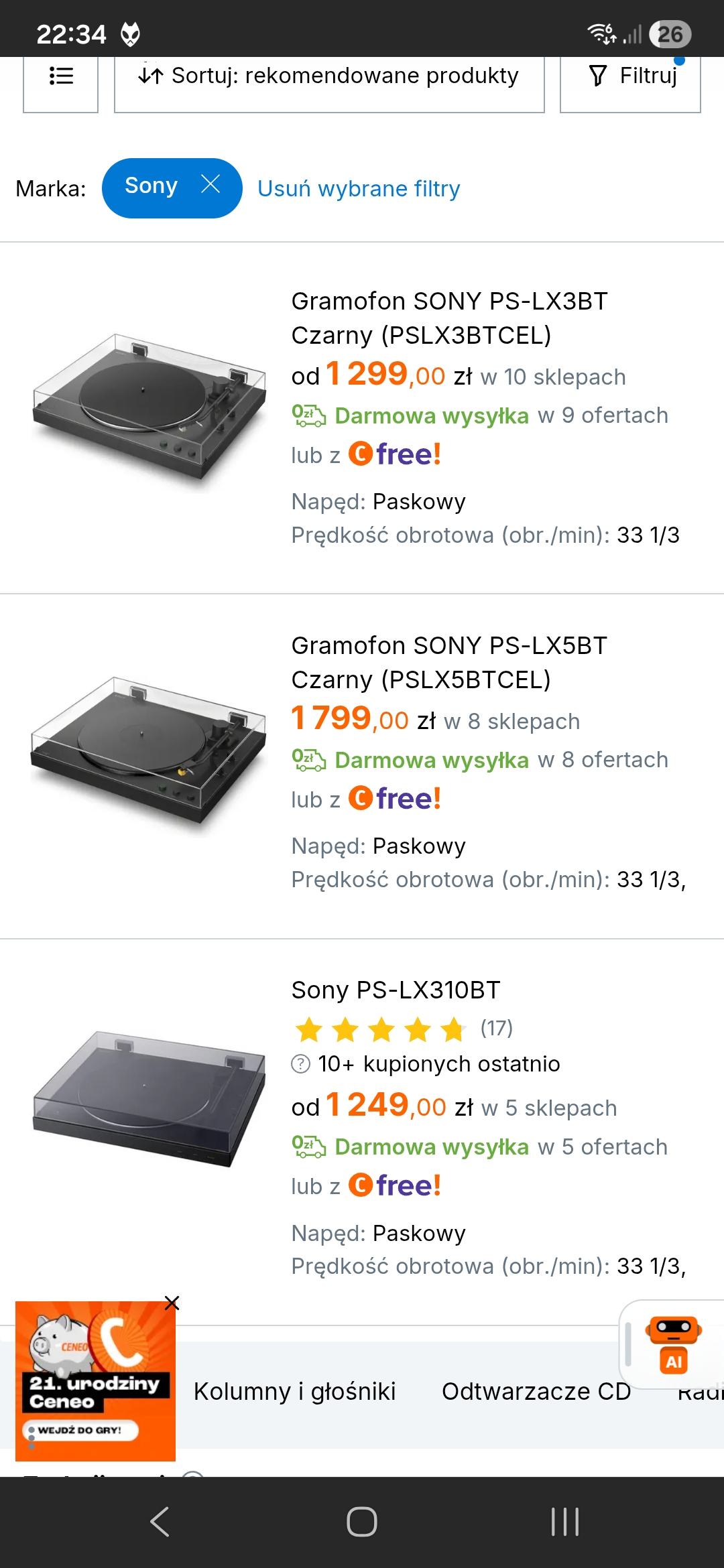Open Sony PS-LX310BT product
The height and width of the screenshot is (1568, 724).
[x=396, y=990]
